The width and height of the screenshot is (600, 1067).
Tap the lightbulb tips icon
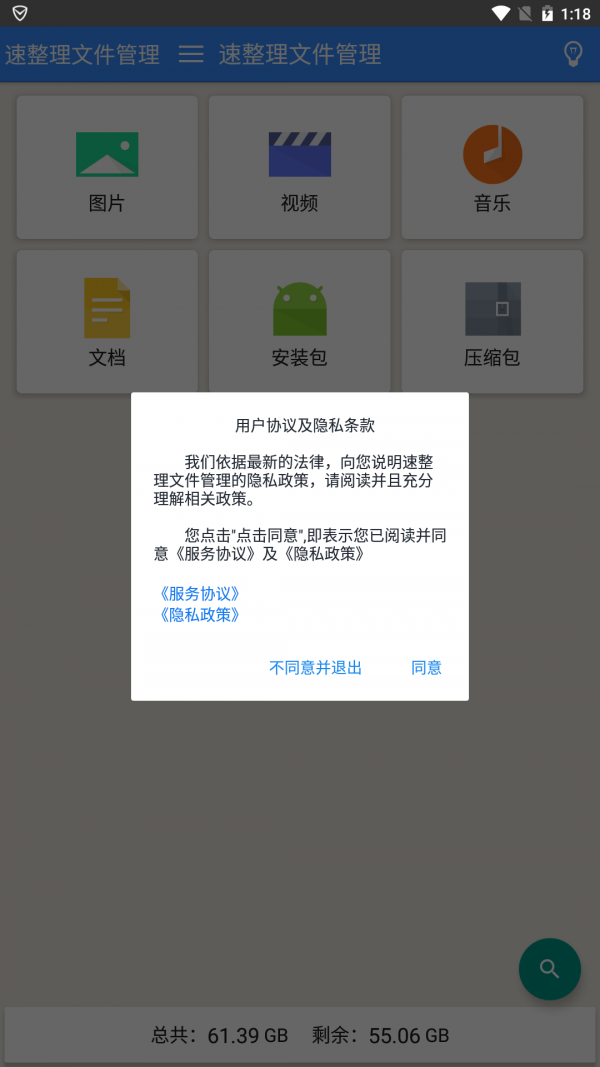point(573,54)
